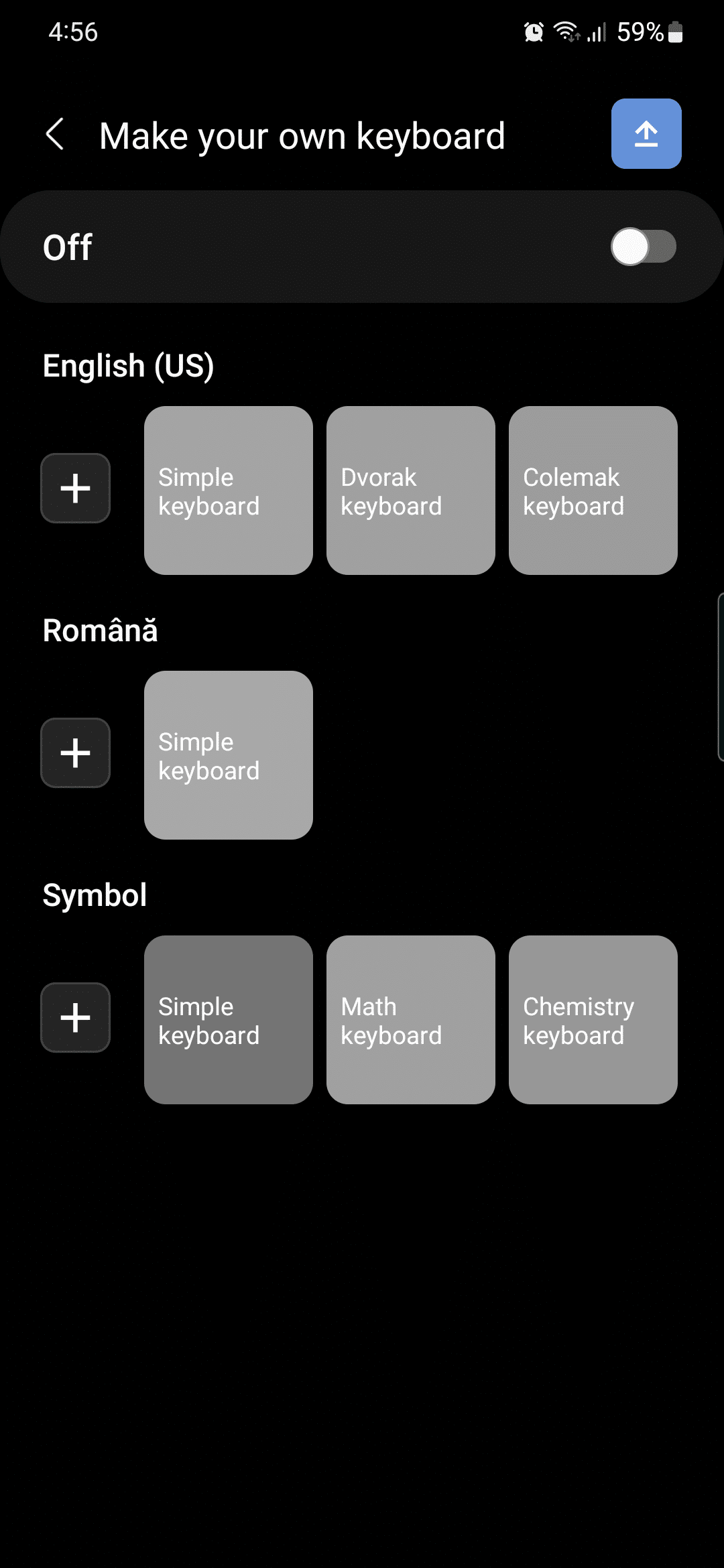
Task: Open Simple keyboard under Symbol
Action: point(229,1020)
